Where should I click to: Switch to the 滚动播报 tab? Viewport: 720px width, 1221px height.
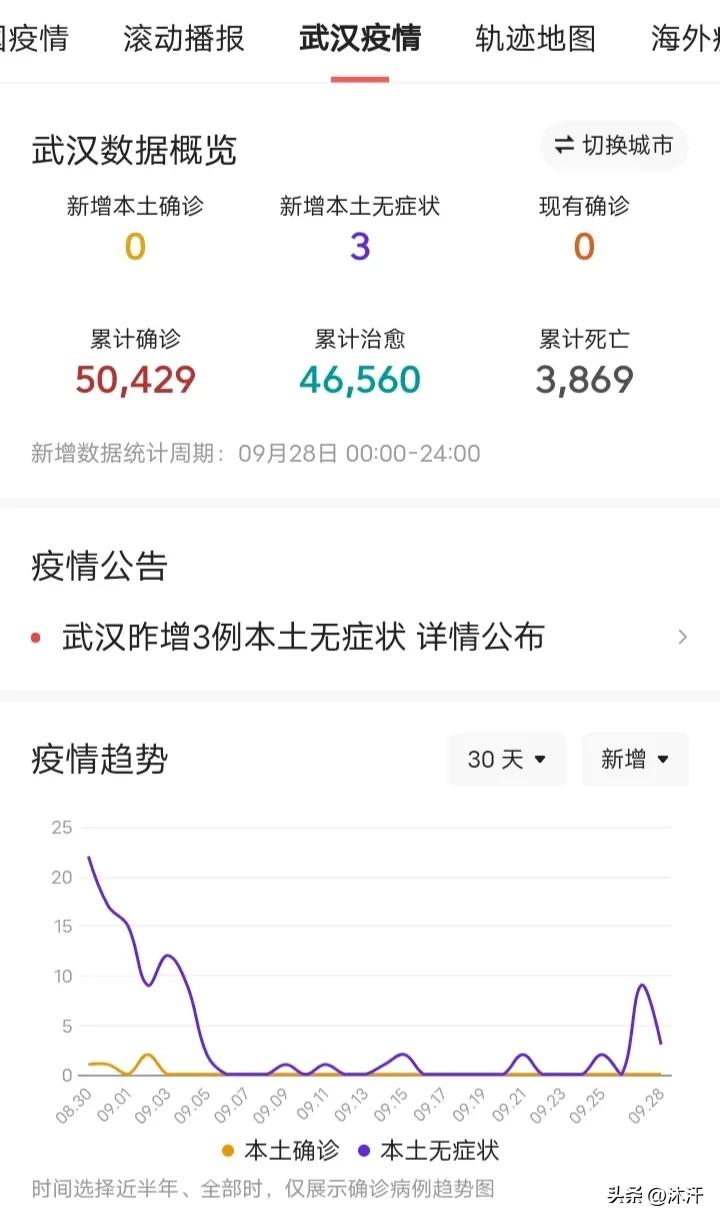(x=184, y=38)
